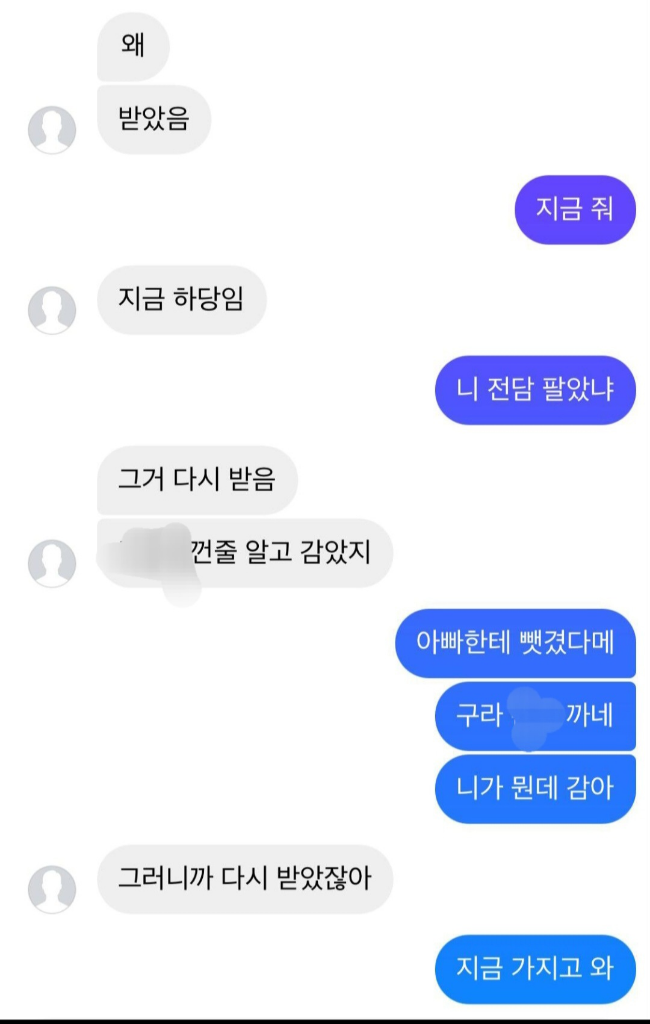
Task: Open sender's avatar beside the "받았음" message
Action: 52,130
